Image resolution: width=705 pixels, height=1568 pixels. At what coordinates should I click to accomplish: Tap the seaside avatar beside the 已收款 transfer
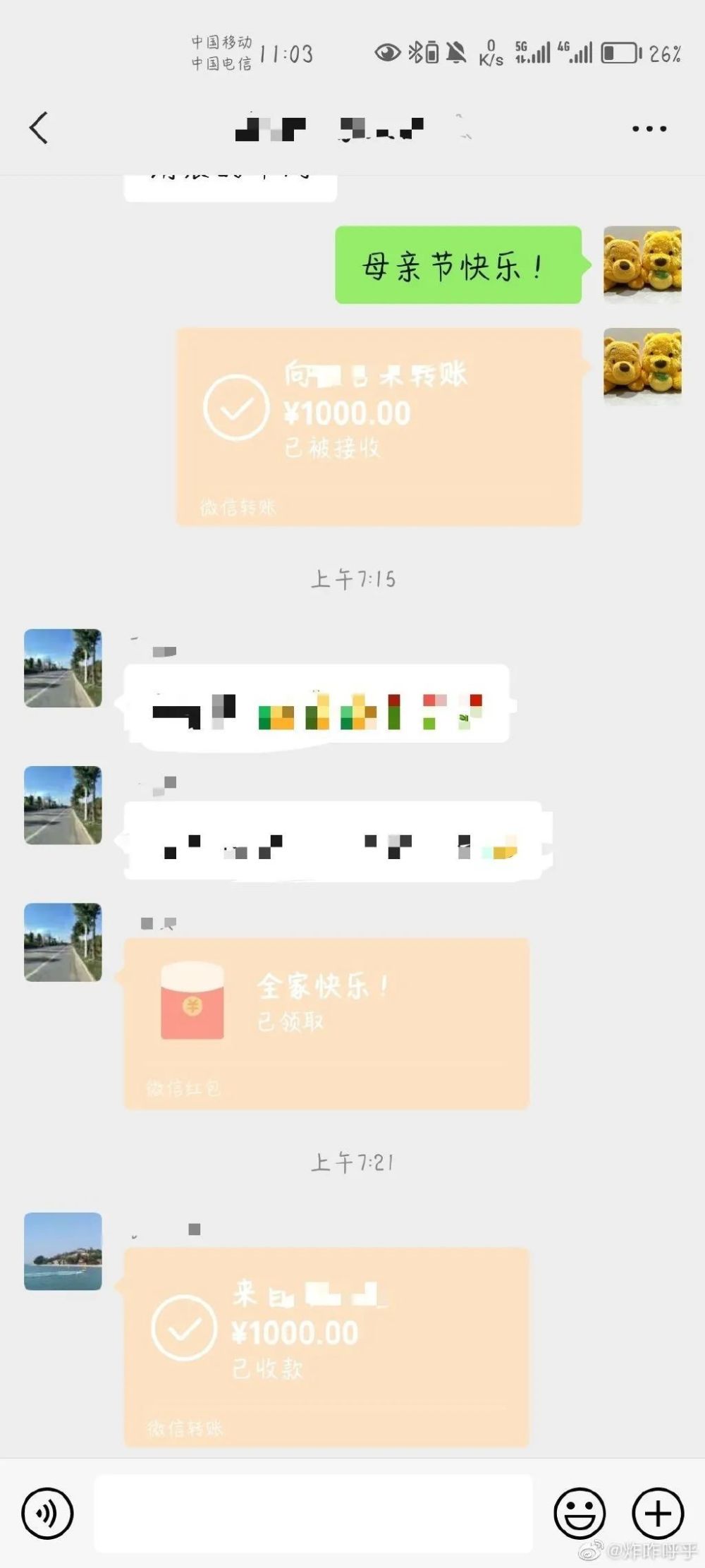point(63,1251)
